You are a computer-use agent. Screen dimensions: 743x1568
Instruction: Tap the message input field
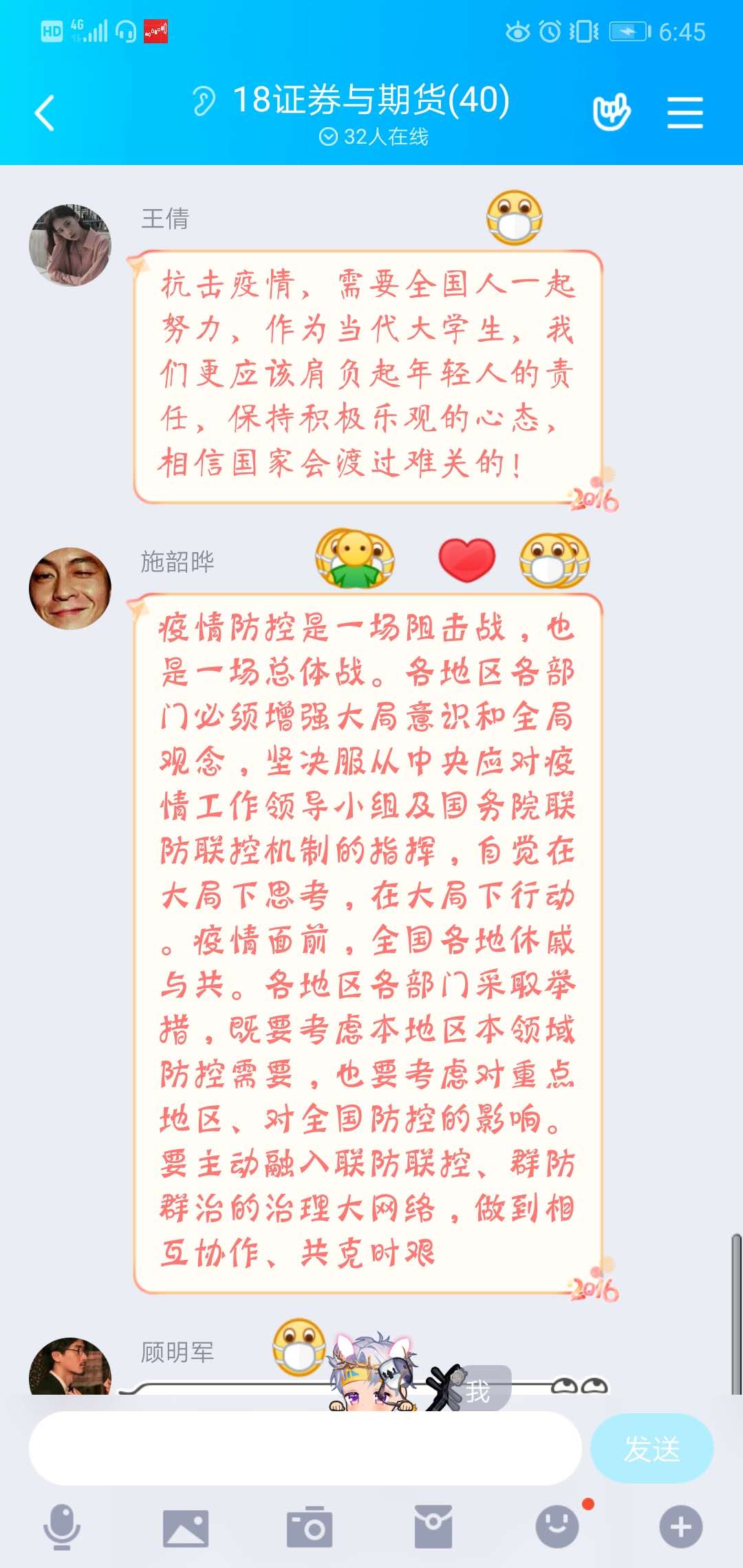tap(305, 1448)
